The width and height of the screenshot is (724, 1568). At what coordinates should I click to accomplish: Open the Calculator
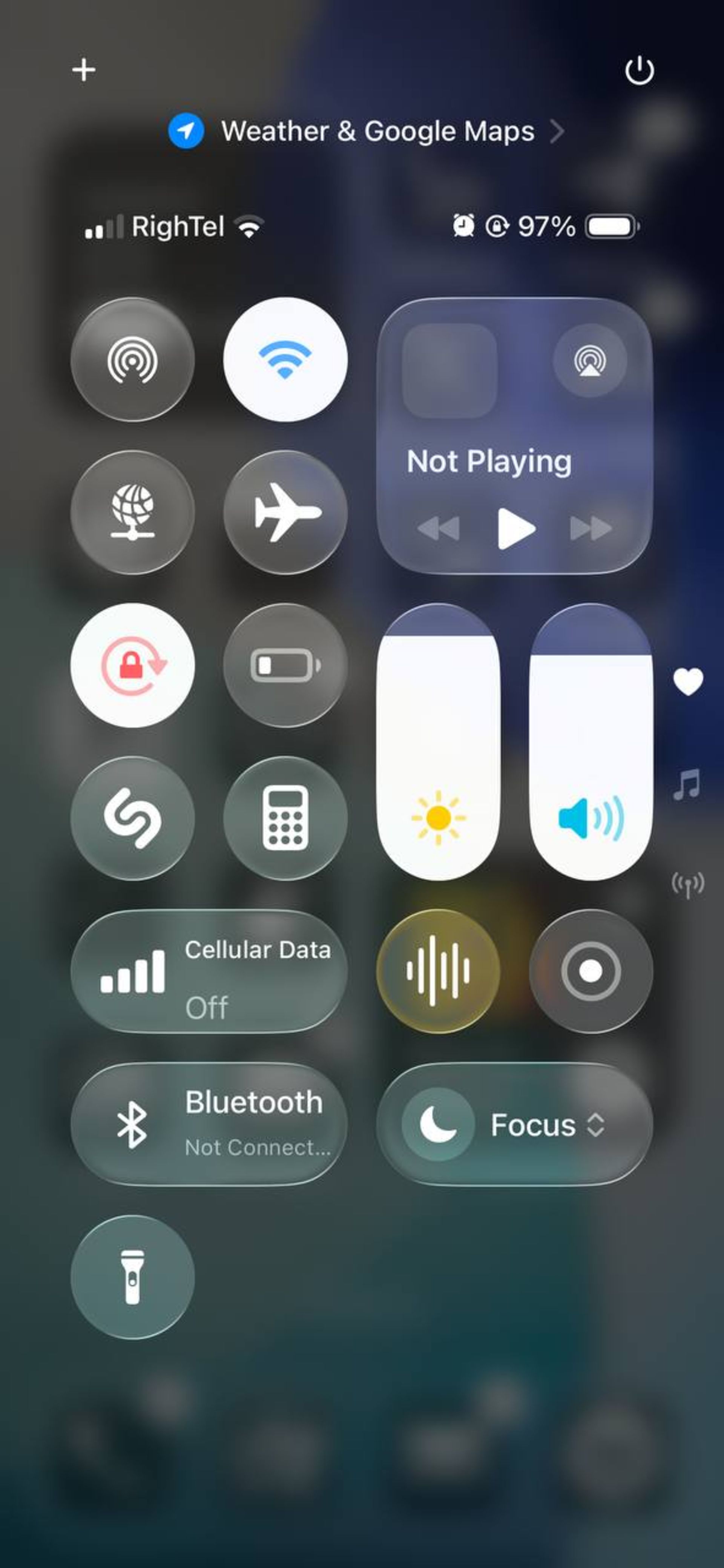click(285, 818)
